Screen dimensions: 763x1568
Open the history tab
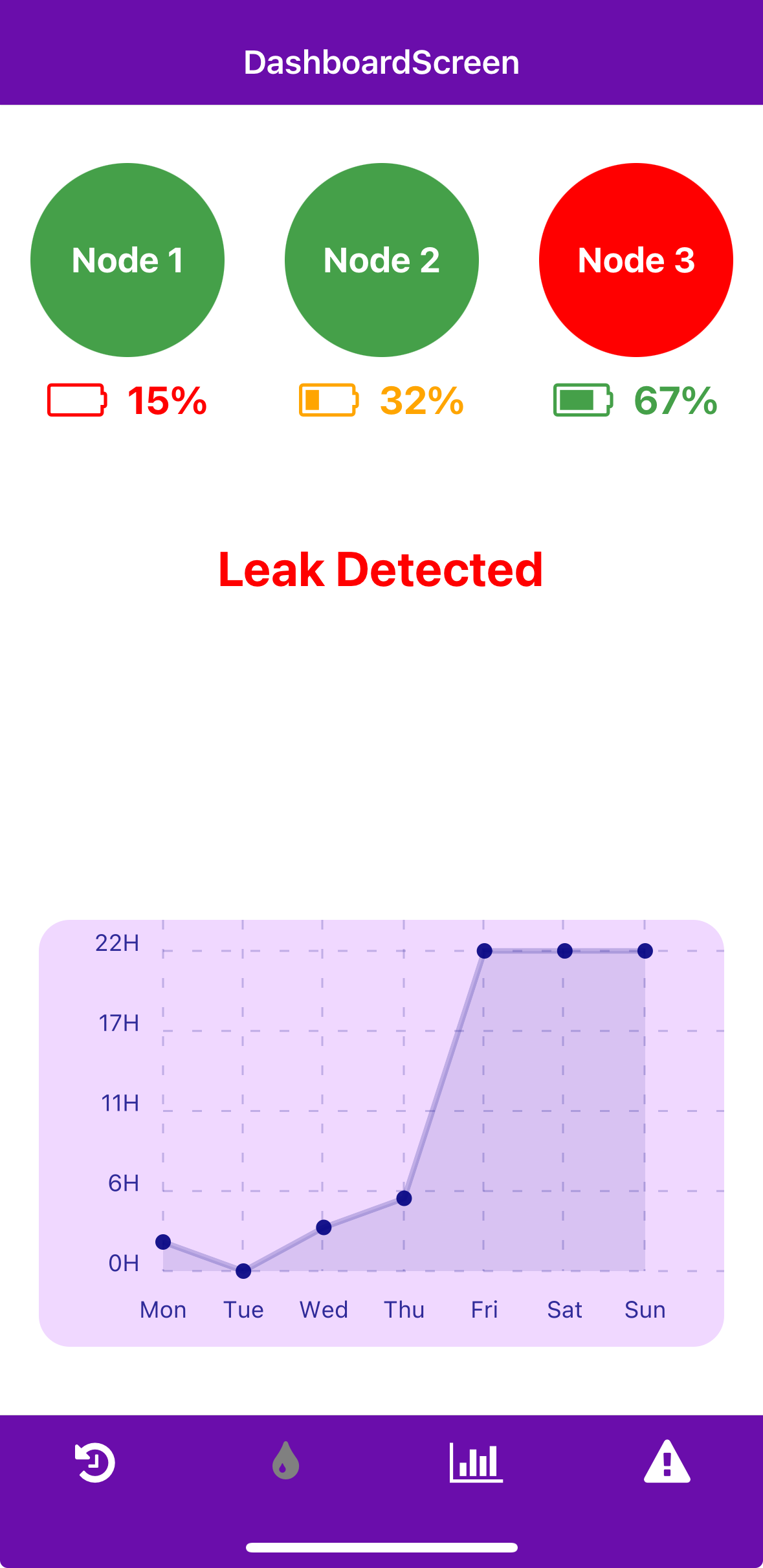(x=95, y=1462)
